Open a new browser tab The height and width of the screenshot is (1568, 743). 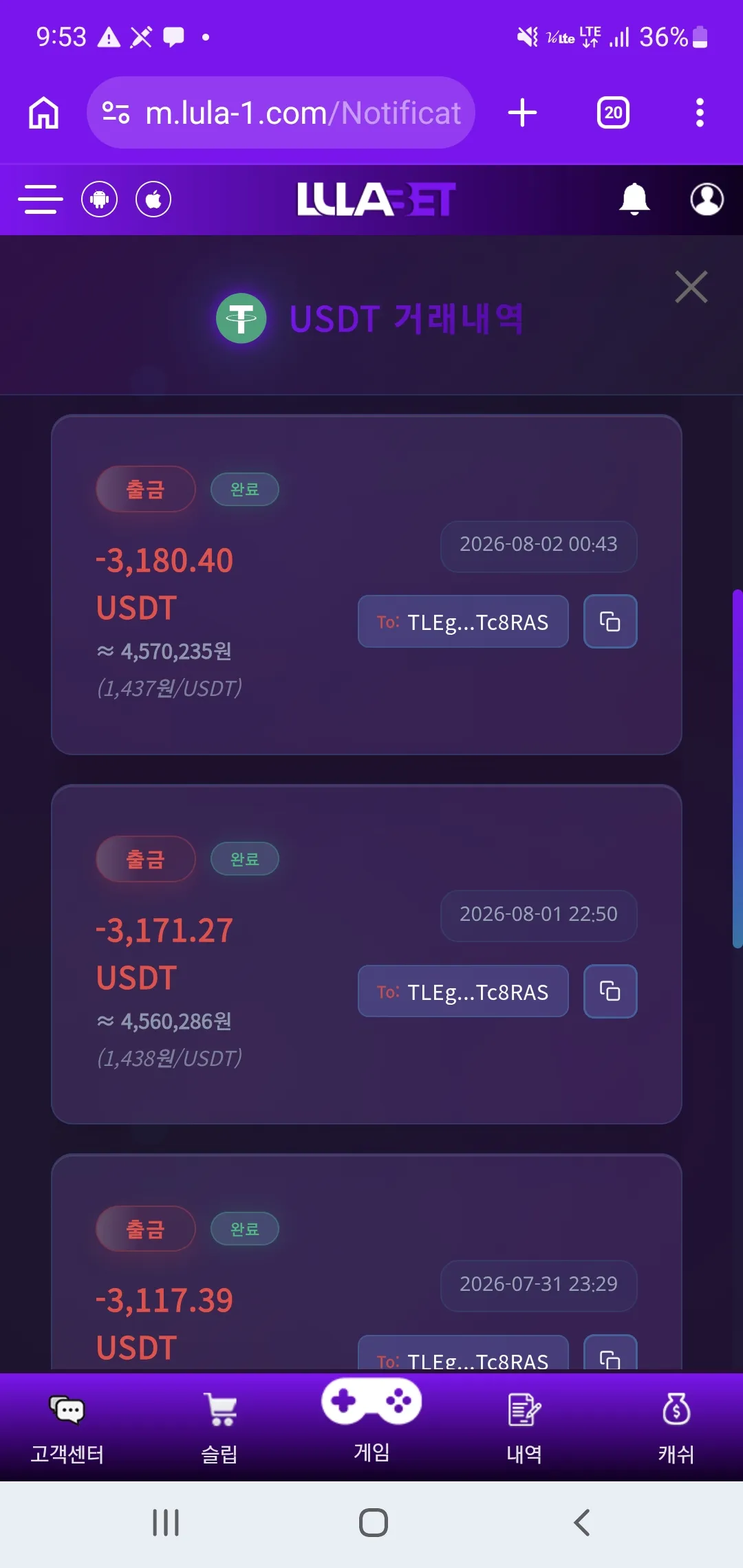click(x=522, y=113)
